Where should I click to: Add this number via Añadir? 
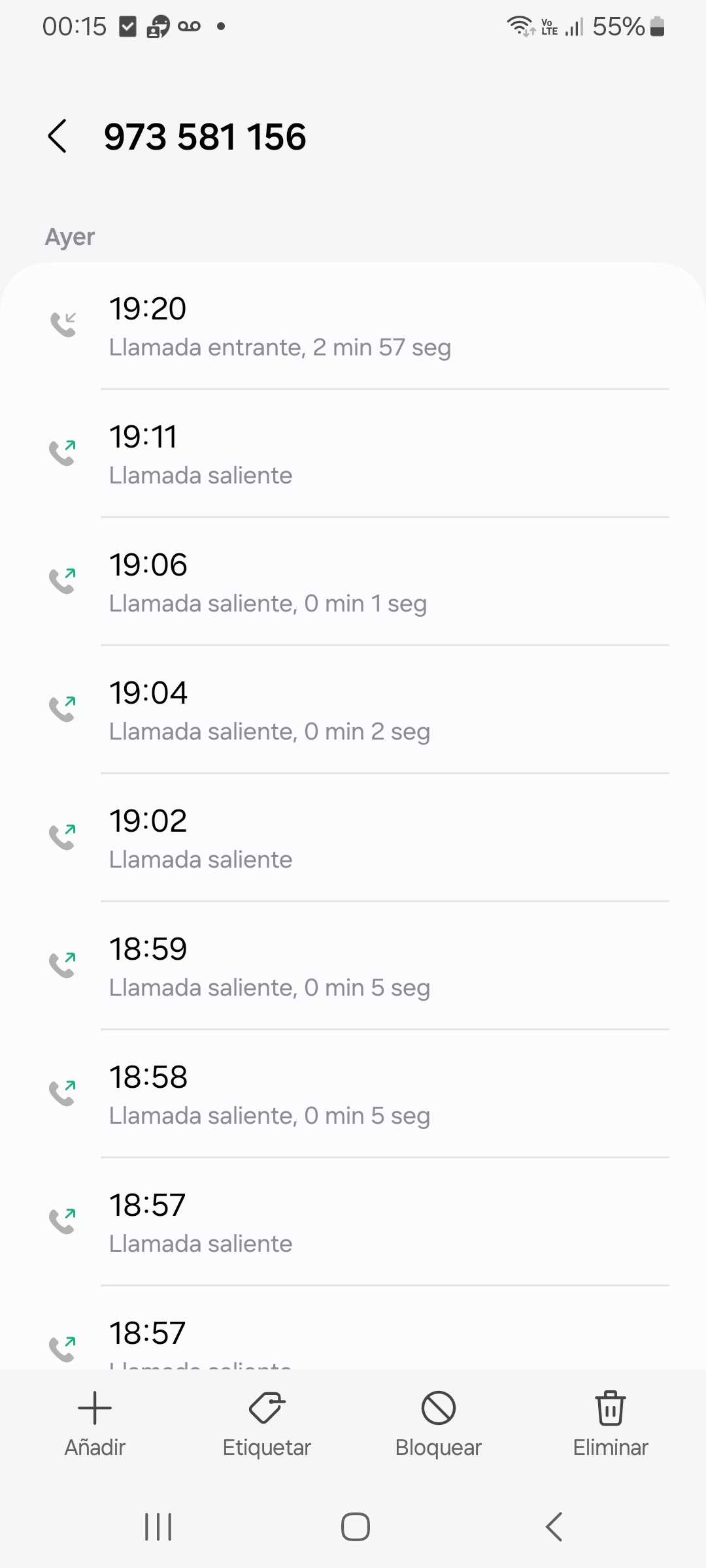95,1423
